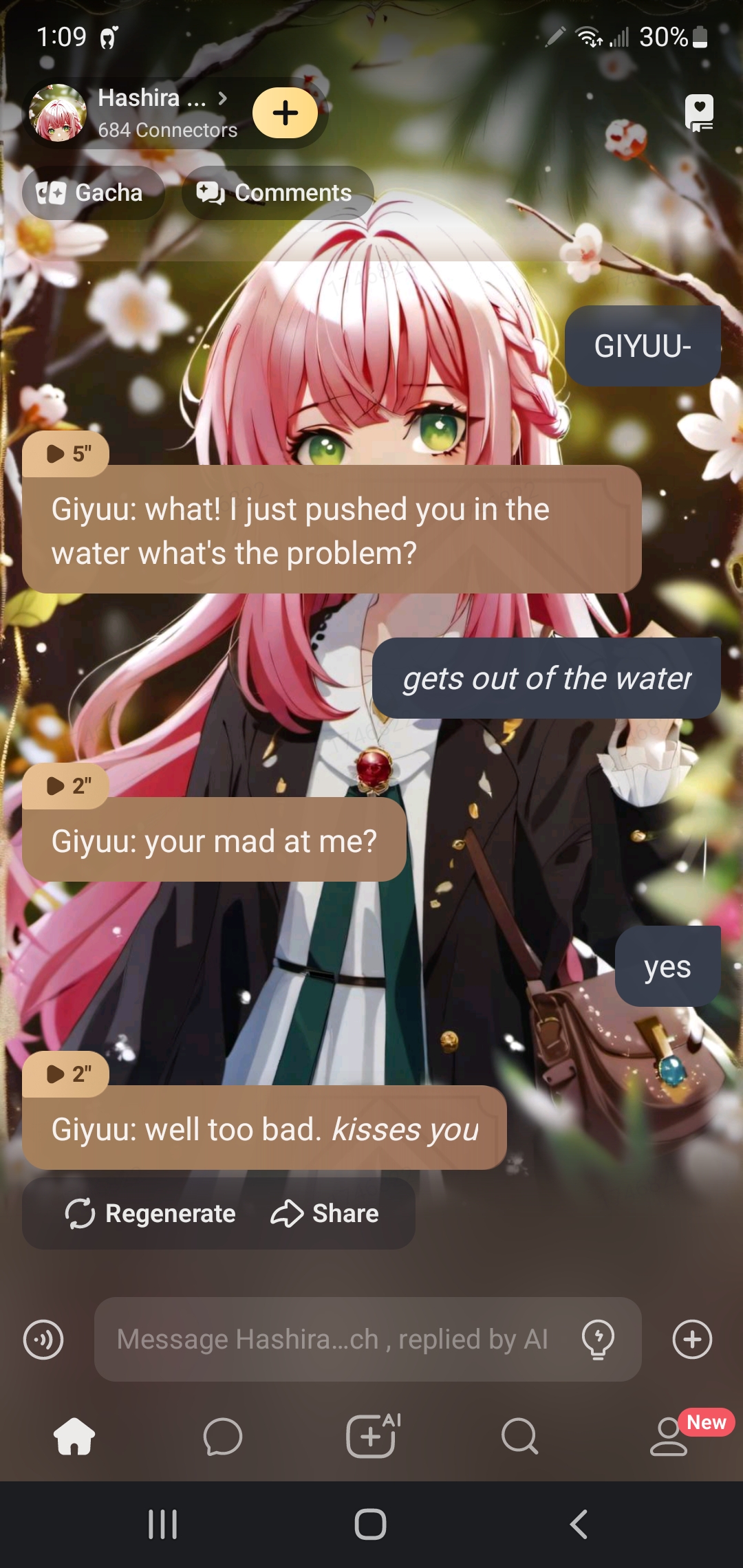Image resolution: width=743 pixels, height=1568 pixels.
Task: Open the attachment plus options
Action: tap(692, 1340)
